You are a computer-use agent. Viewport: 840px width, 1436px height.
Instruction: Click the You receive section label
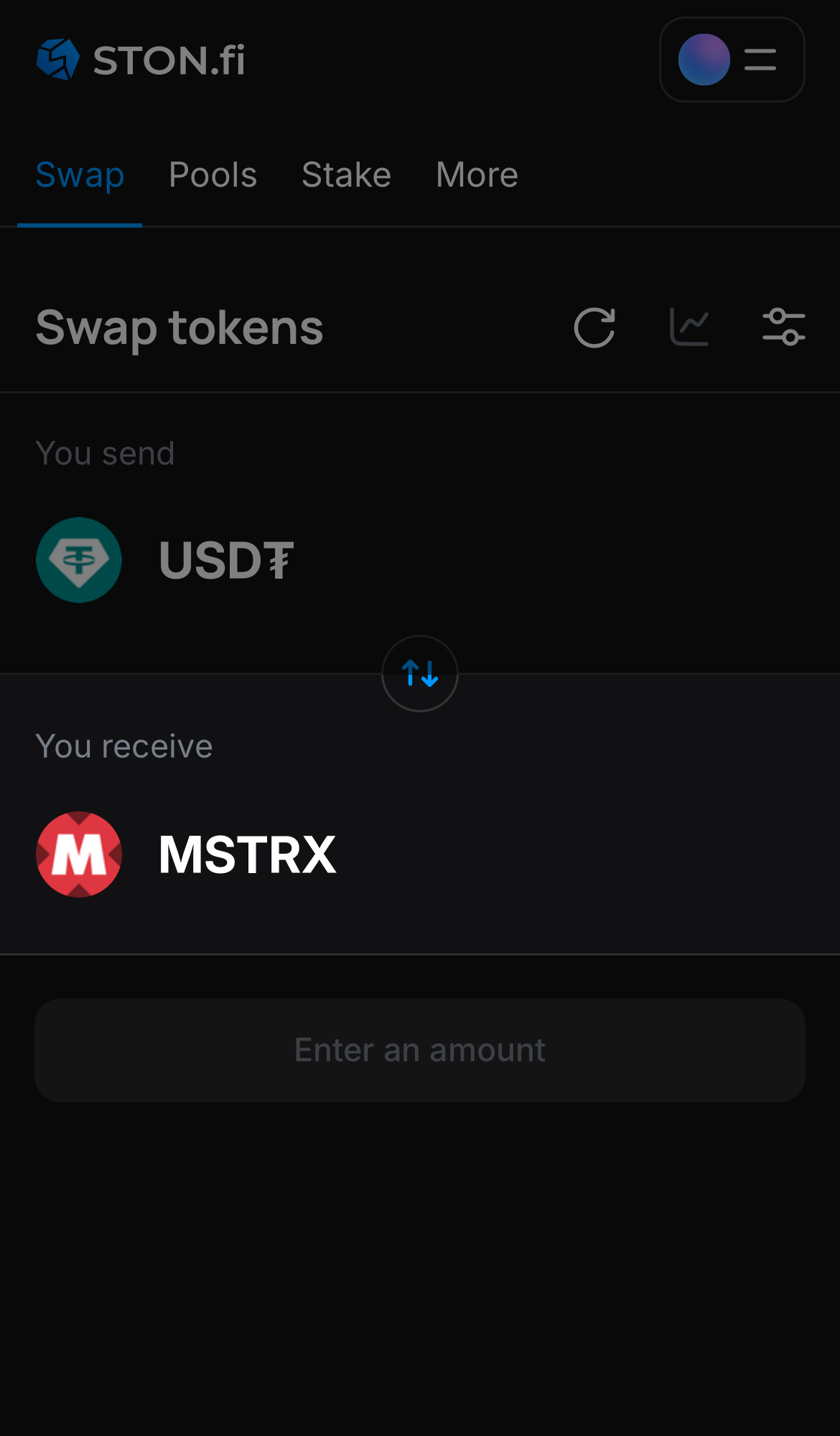[124, 745]
